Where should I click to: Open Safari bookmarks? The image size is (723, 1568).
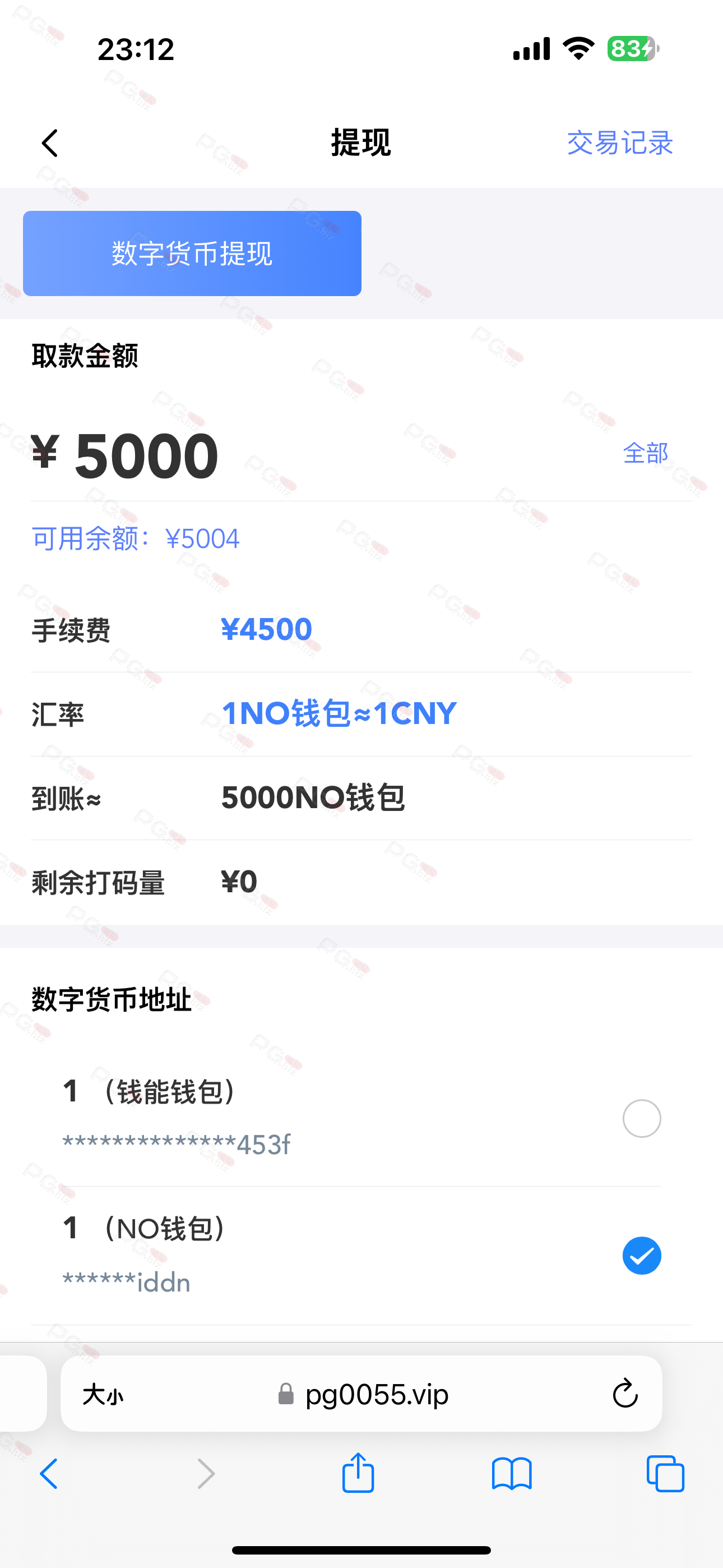(512, 1474)
